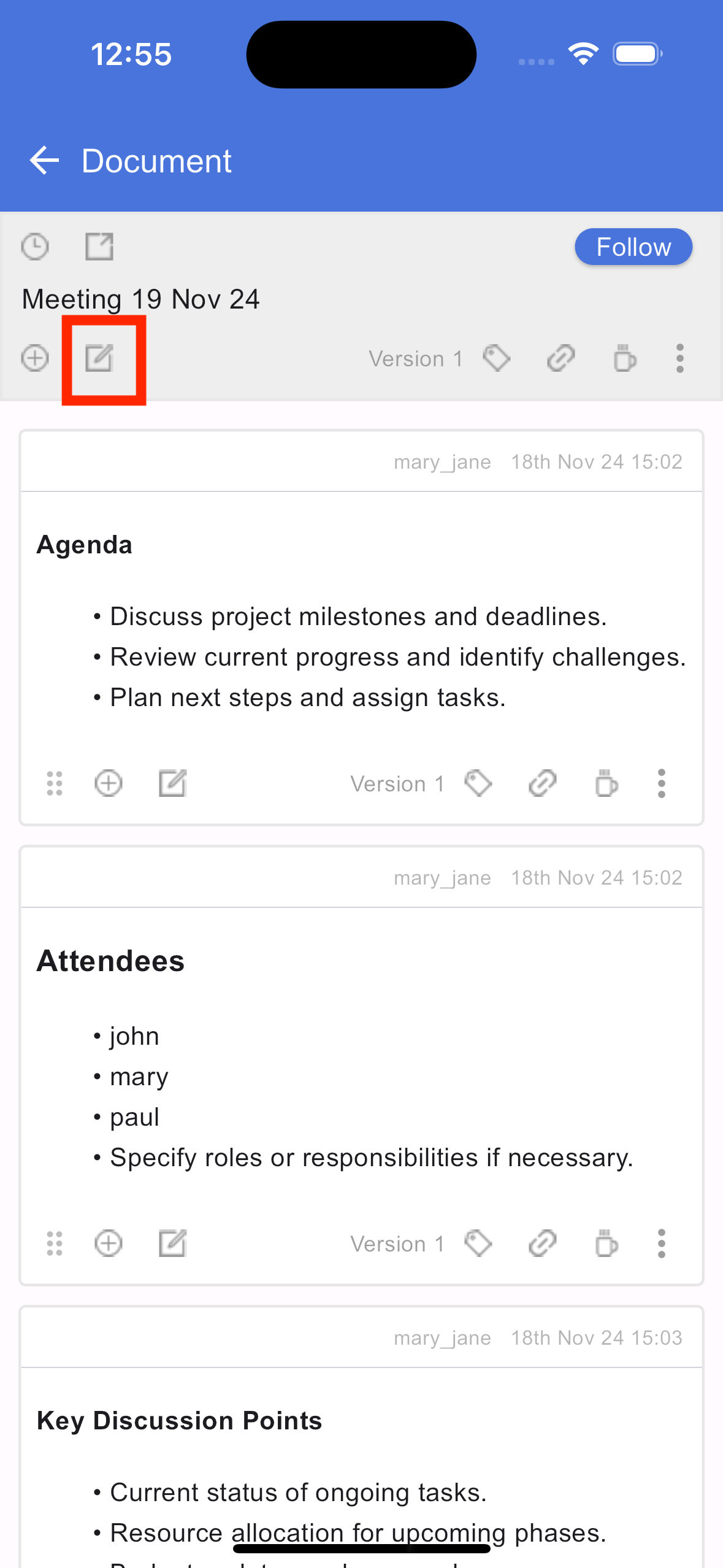Tag the Agenda section
Screen dimensions: 723x1568
(478, 783)
